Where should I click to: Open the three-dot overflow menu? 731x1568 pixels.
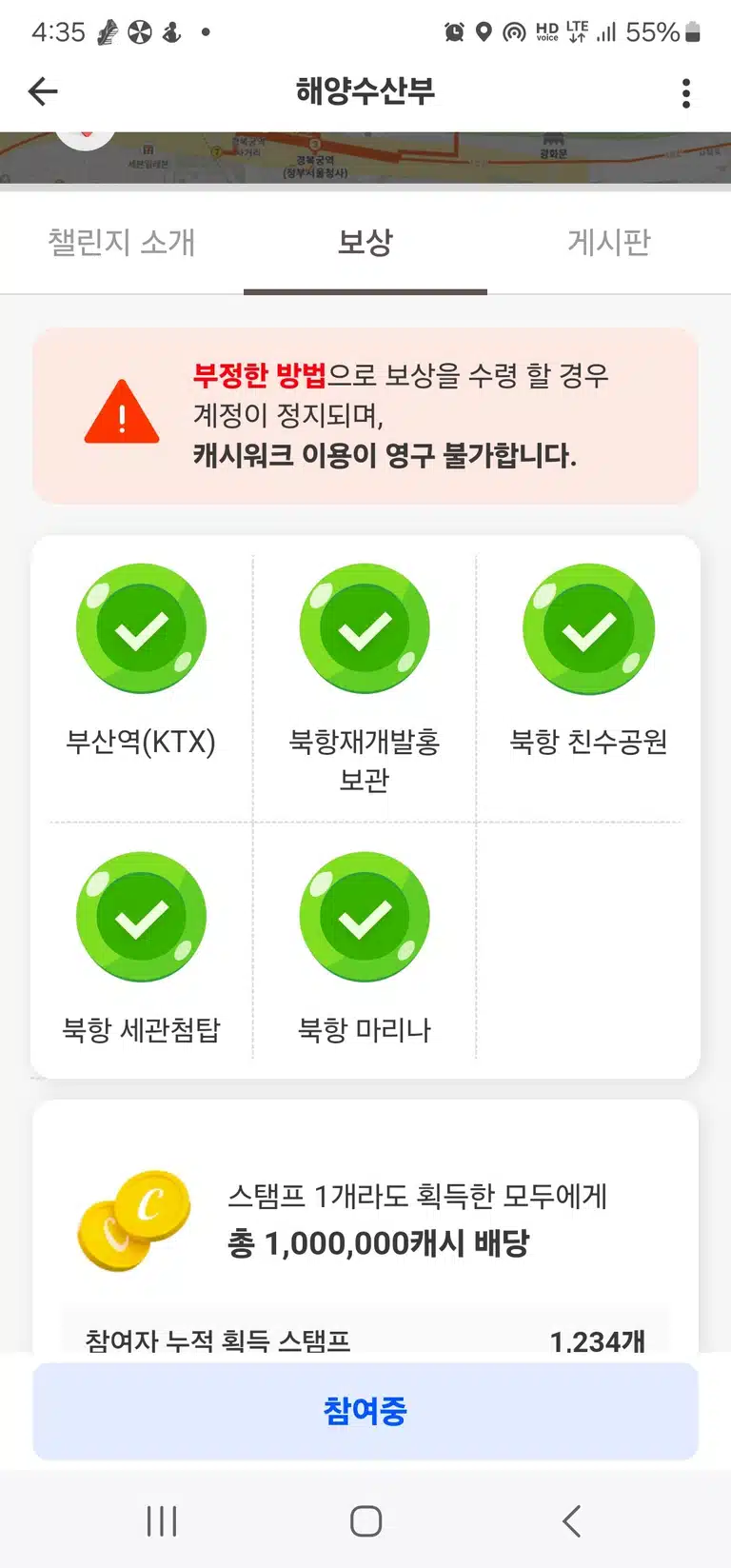click(686, 92)
